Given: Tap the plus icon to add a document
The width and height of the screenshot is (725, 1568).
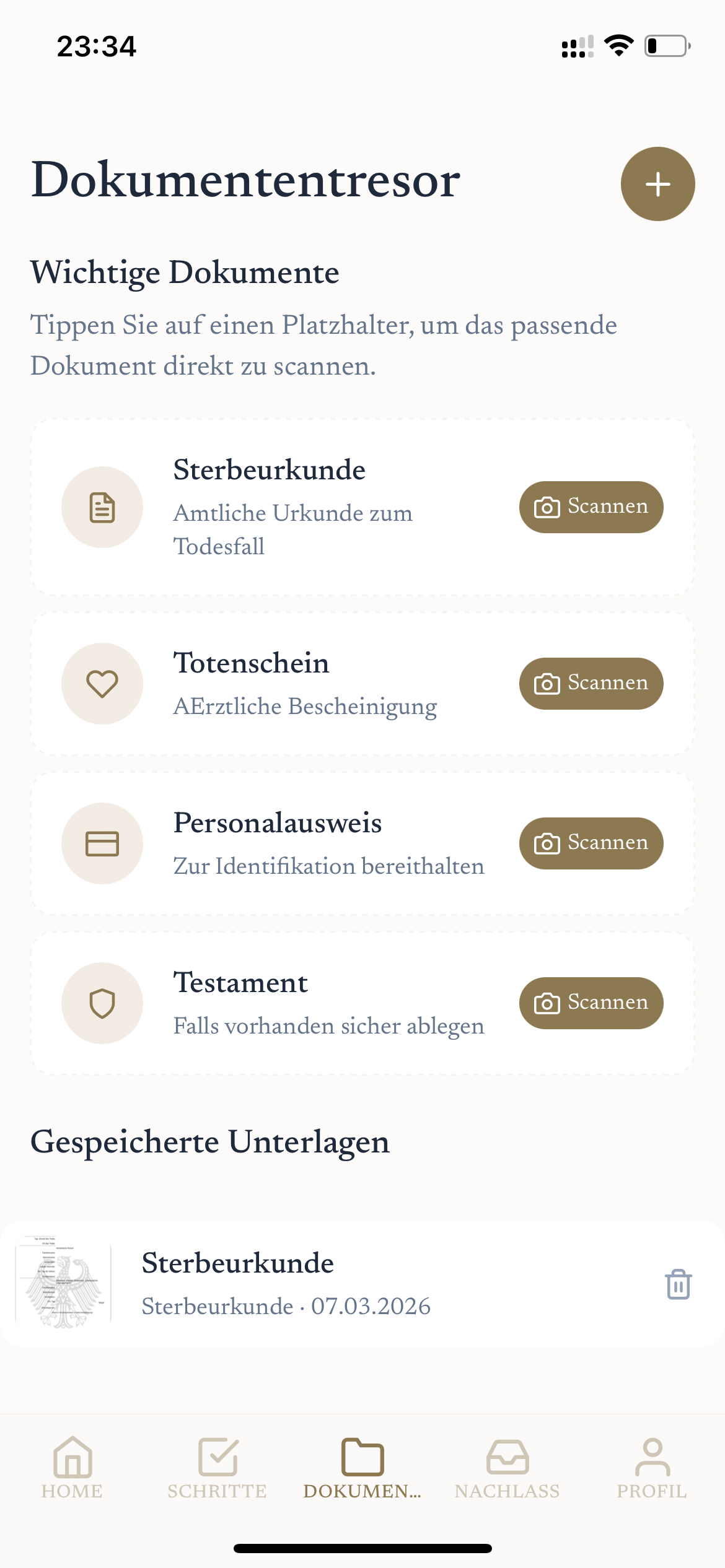Looking at the screenshot, I should point(657,183).
